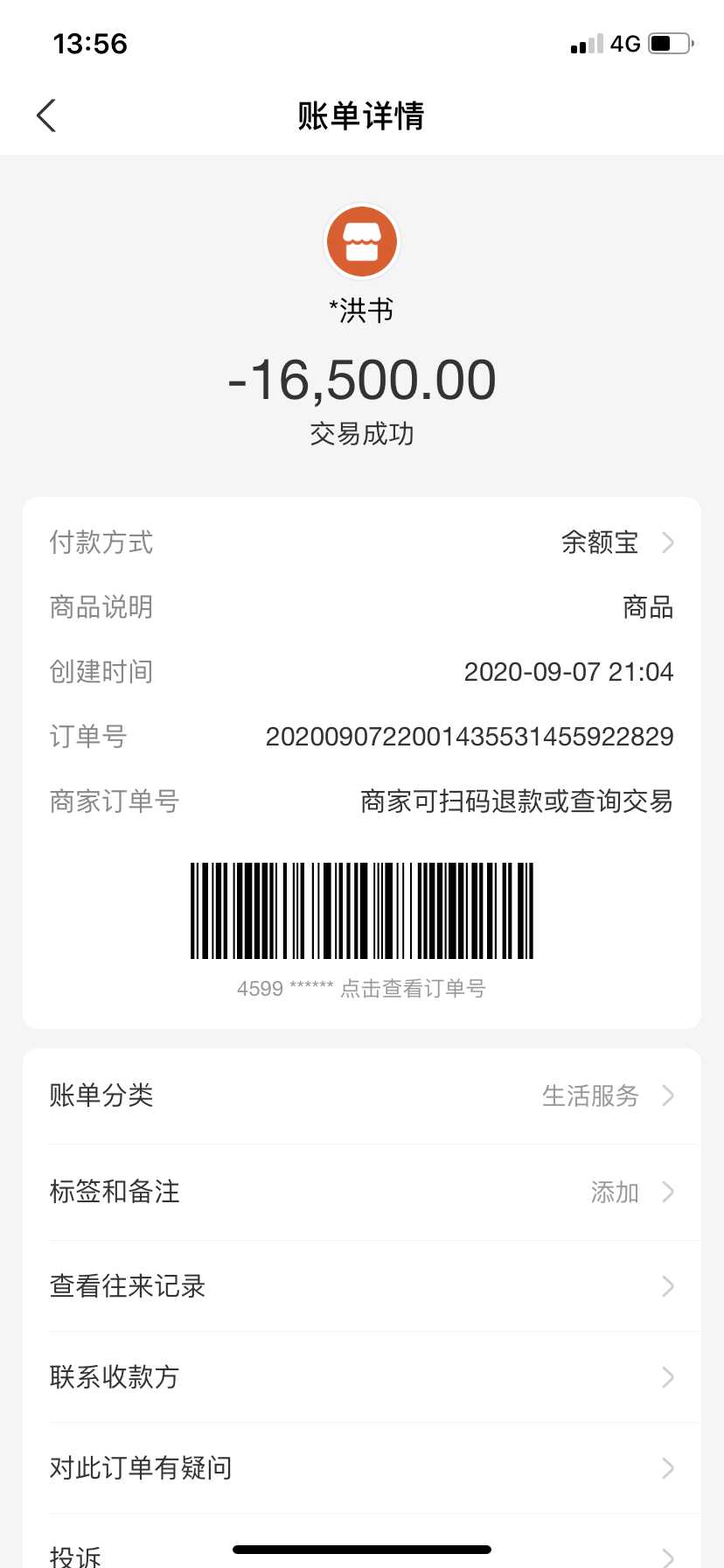Tap 点击查看订单号 to reveal the order number

pyautogui.click(x=412, y=989)
